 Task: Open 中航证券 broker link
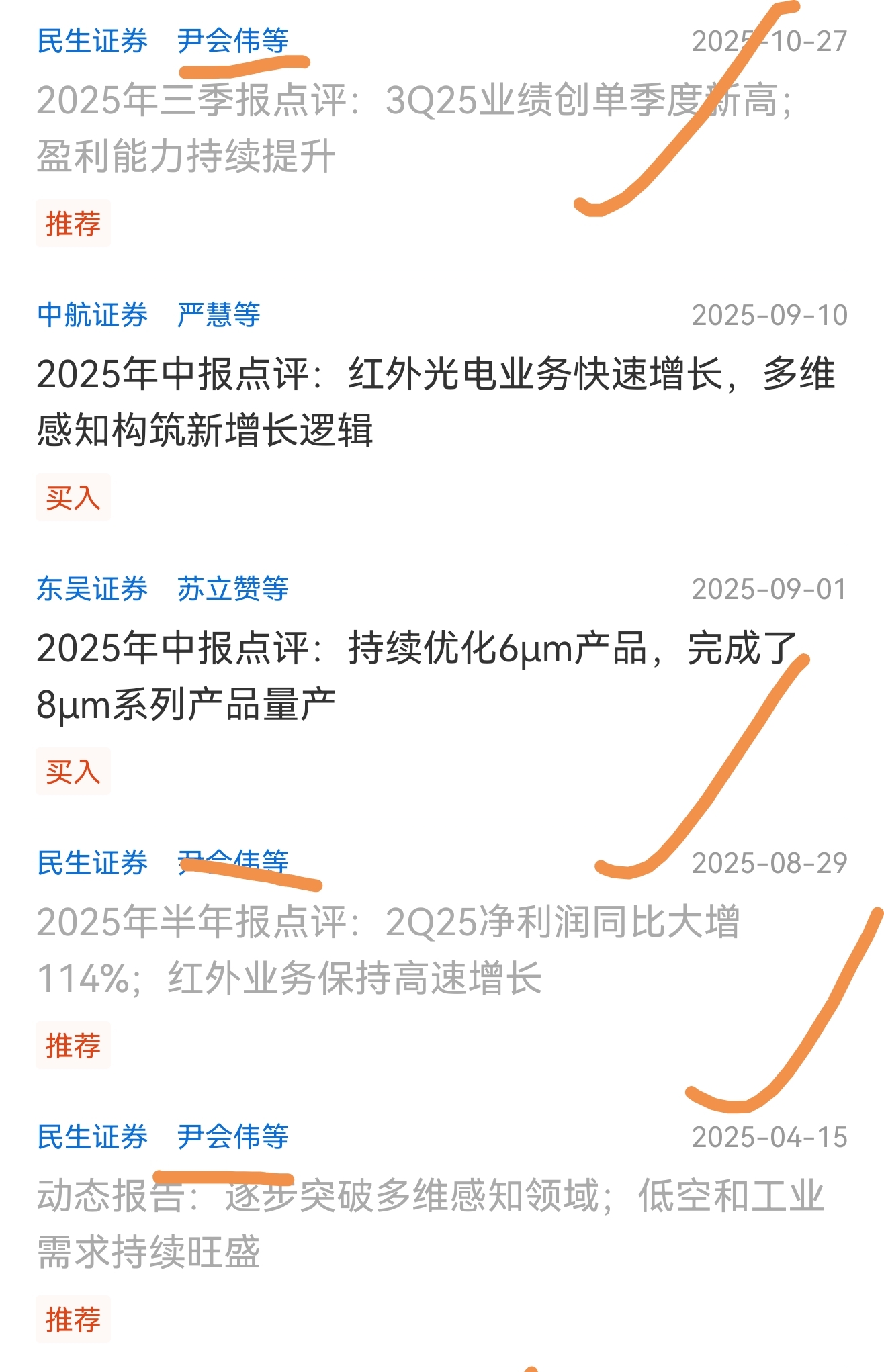(x=92, y=315)
